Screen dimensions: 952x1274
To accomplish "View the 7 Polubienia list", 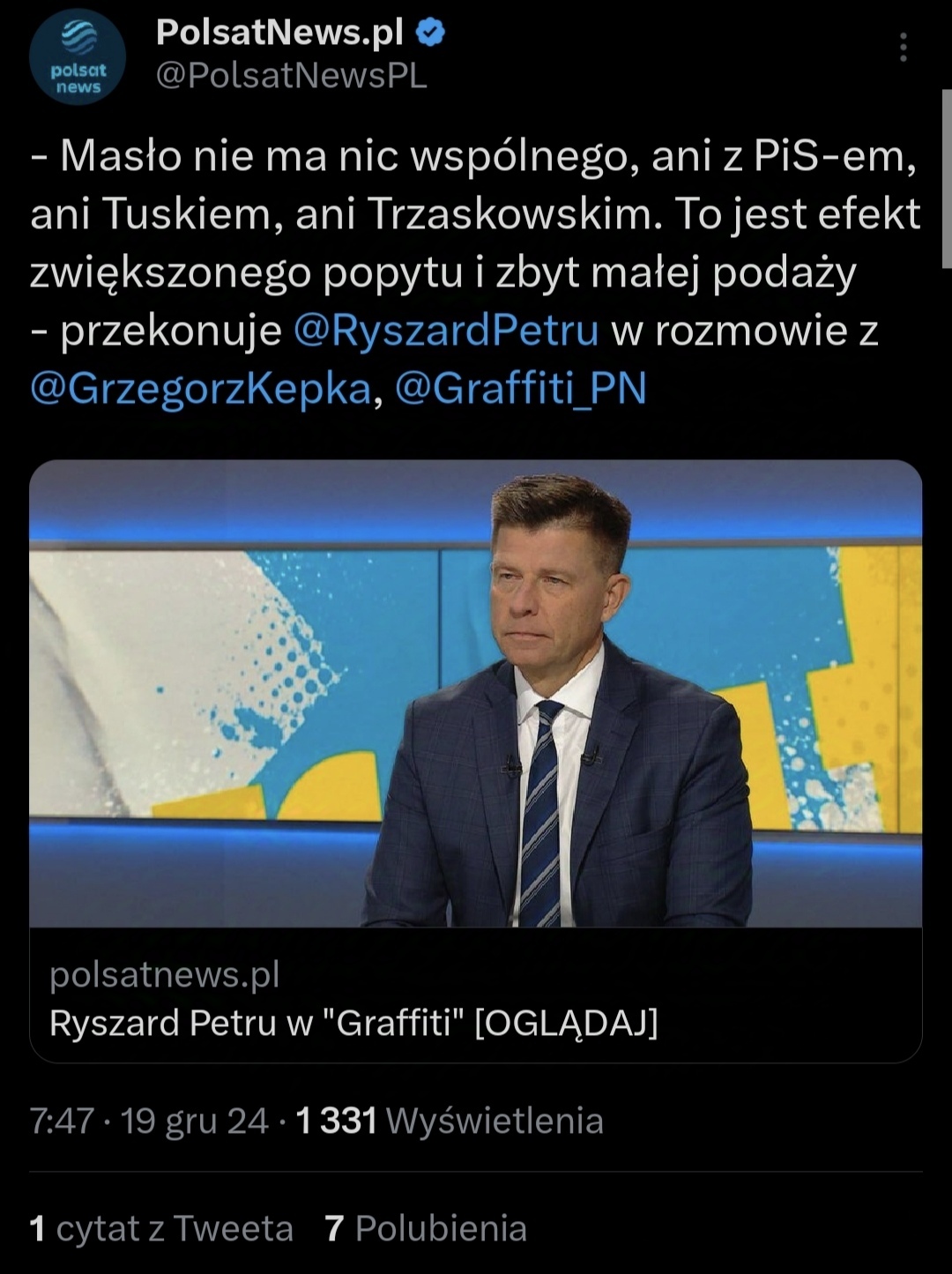I will [x=426, y=1228].
